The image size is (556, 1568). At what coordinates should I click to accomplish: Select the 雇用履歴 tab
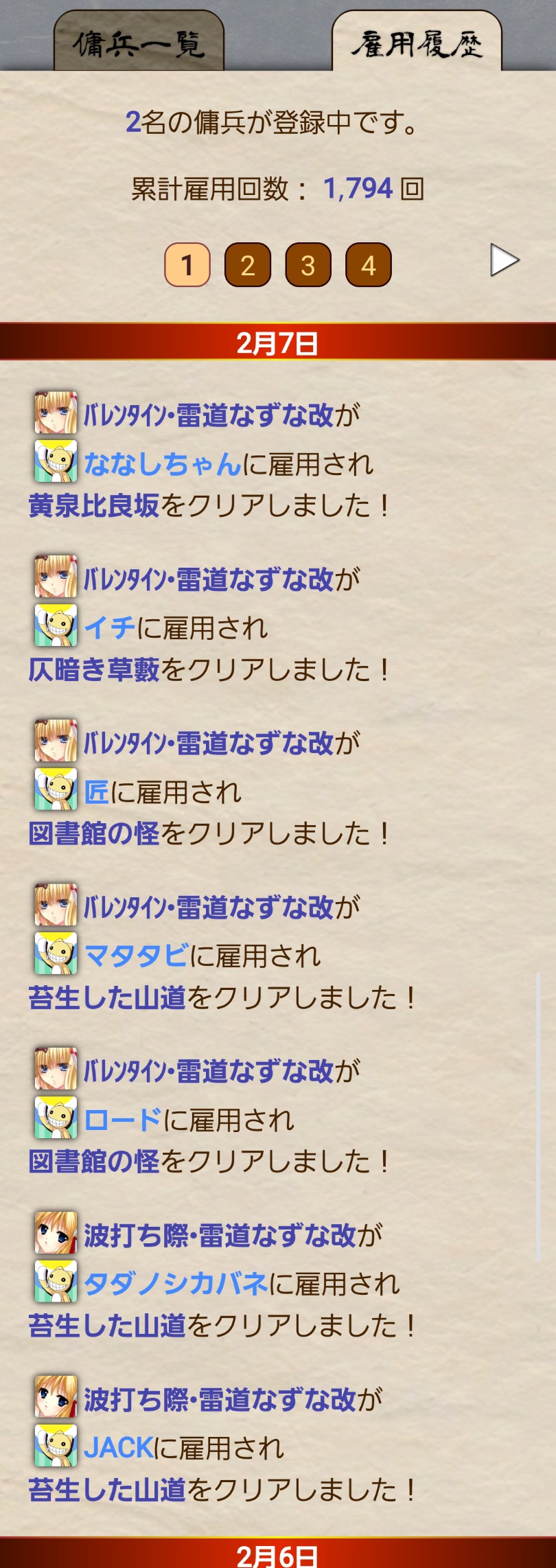417,44
